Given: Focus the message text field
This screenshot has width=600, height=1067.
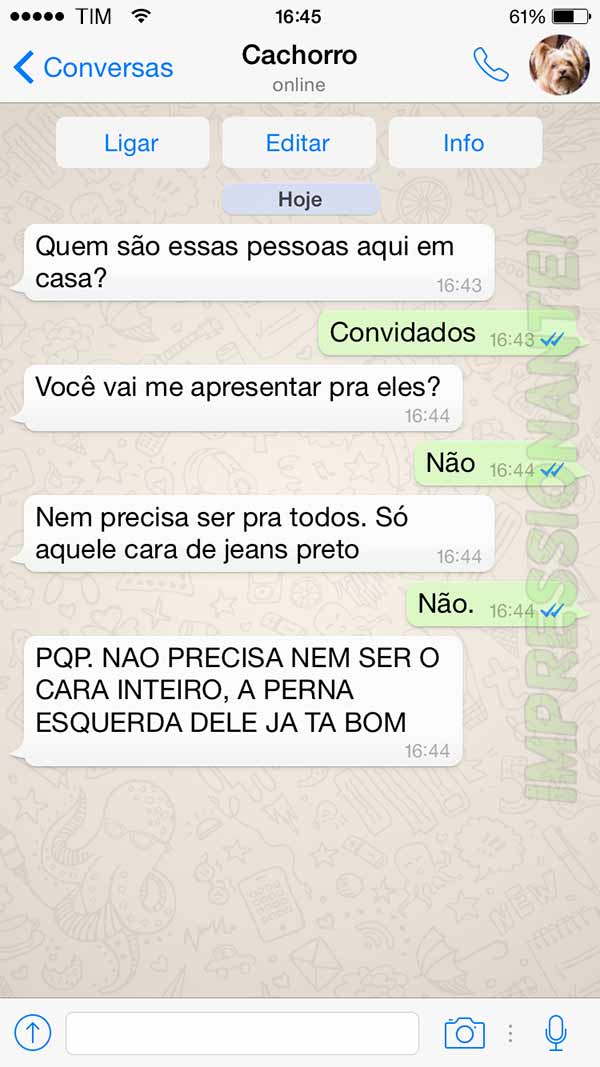Looking at the screenshot, I should (x=242, y=1033).
